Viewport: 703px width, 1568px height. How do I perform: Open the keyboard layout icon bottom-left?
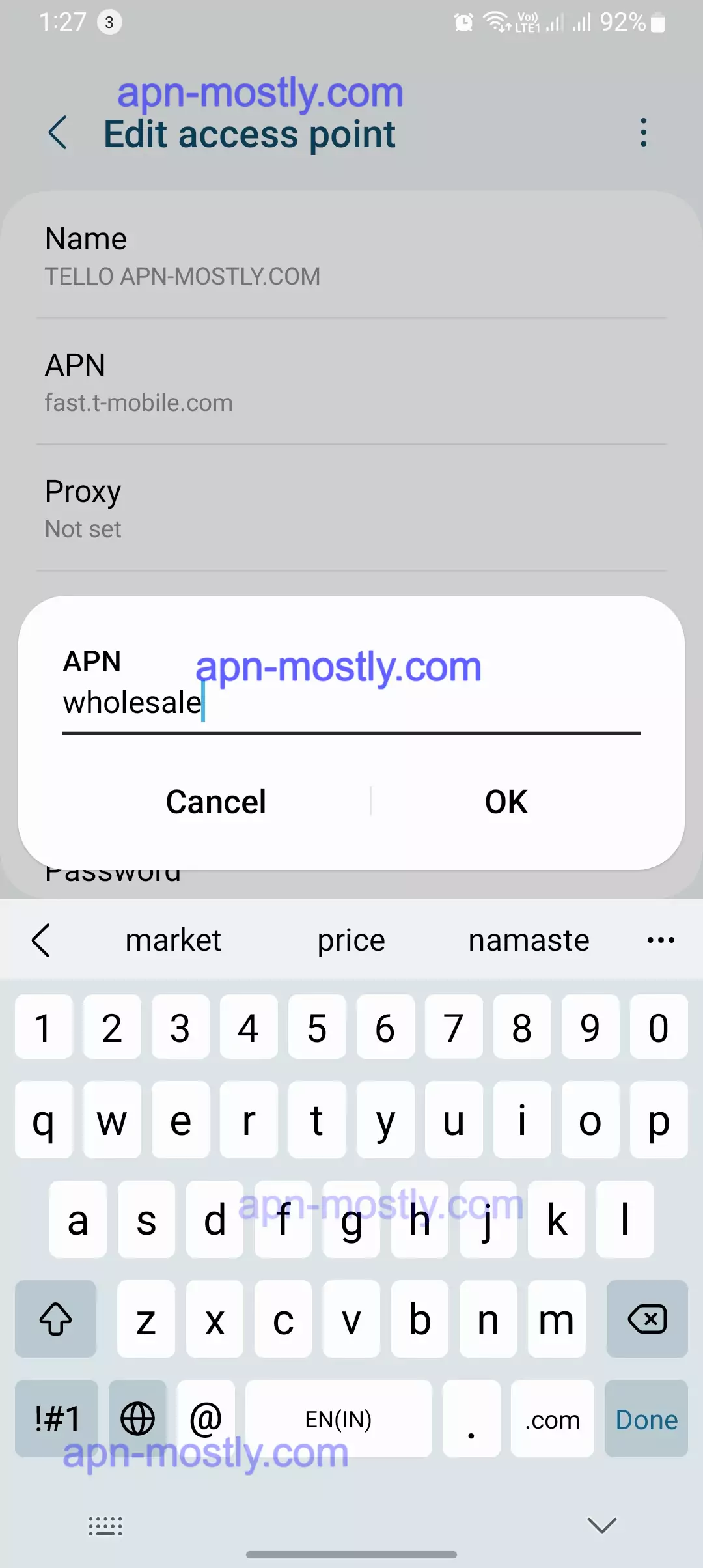(105, 1526)
